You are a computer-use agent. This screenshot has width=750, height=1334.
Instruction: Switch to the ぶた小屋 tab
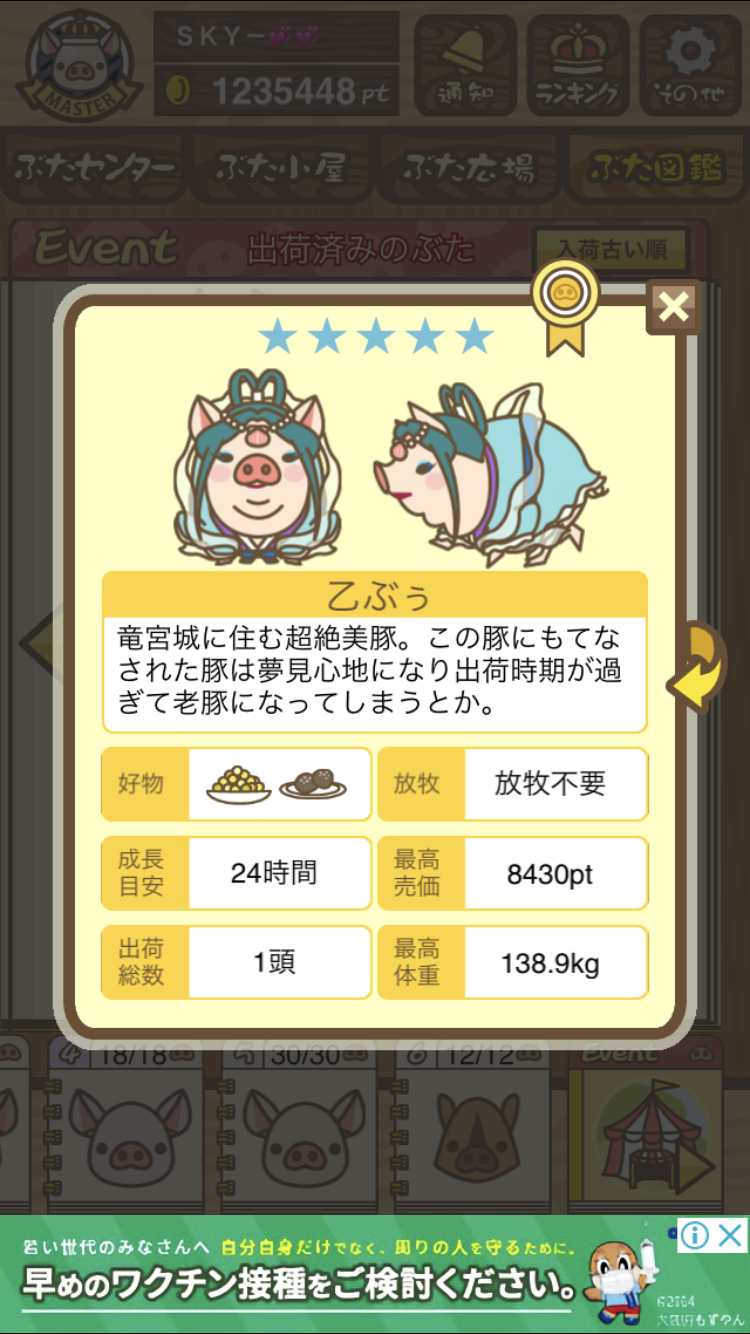pyautogui.click(x=281, y=167)
